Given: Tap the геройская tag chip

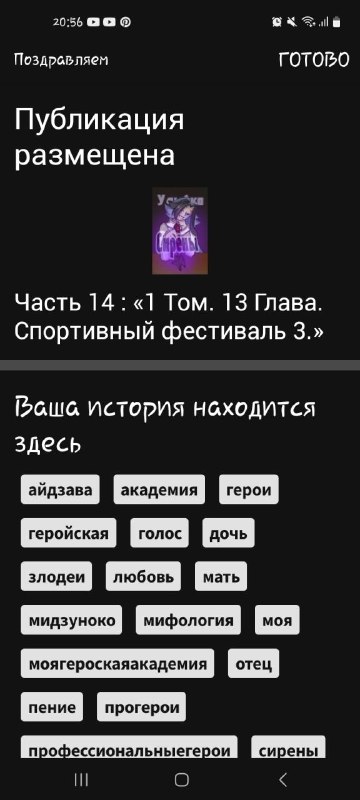Looking at the screenshot, I should point(68,533).
